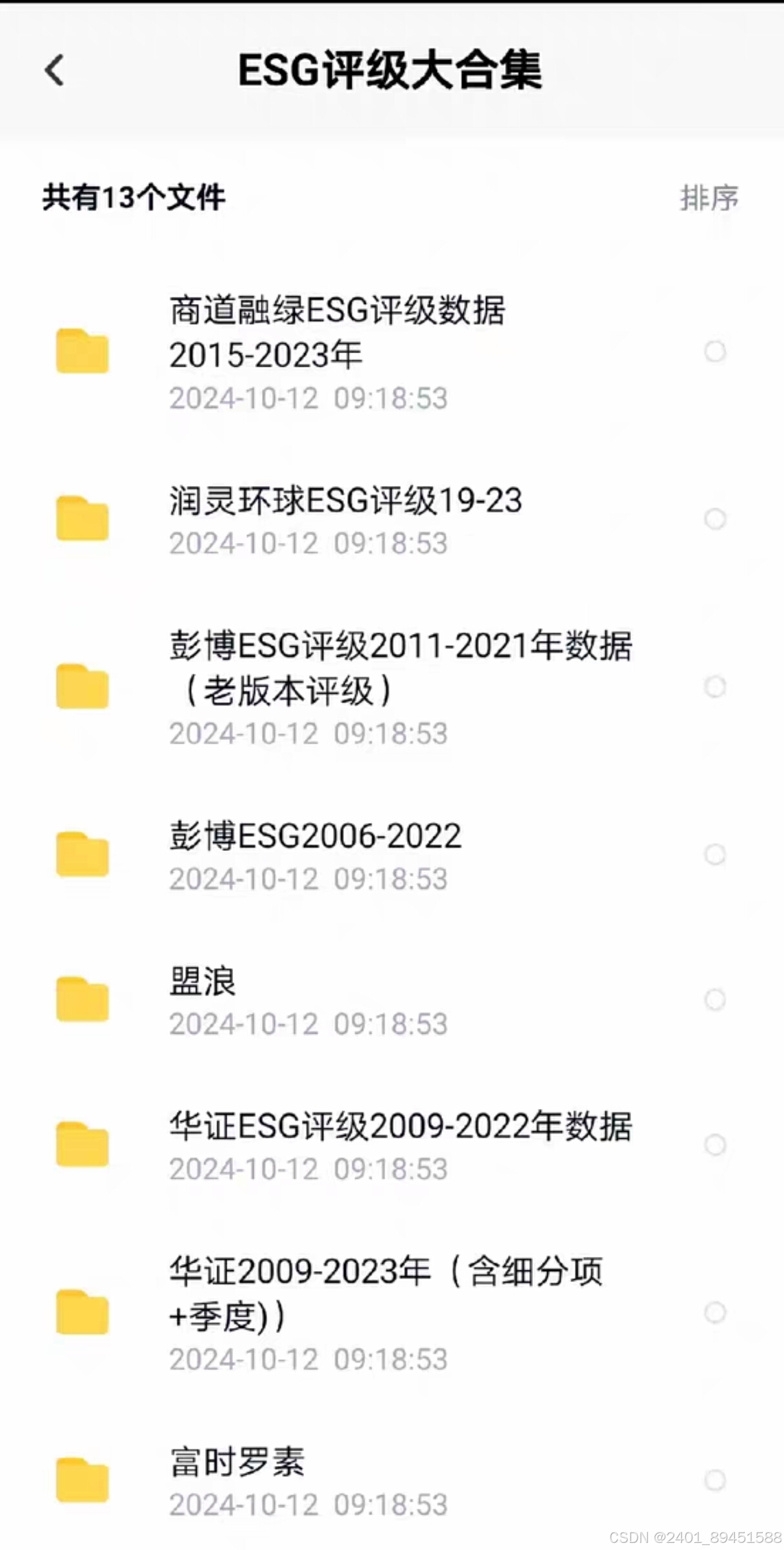The height and width of the screenshot is (1550, 784).
Task: Select the 润灵环球ESG评级19-23 folder circle
Action: click(715, 519)
